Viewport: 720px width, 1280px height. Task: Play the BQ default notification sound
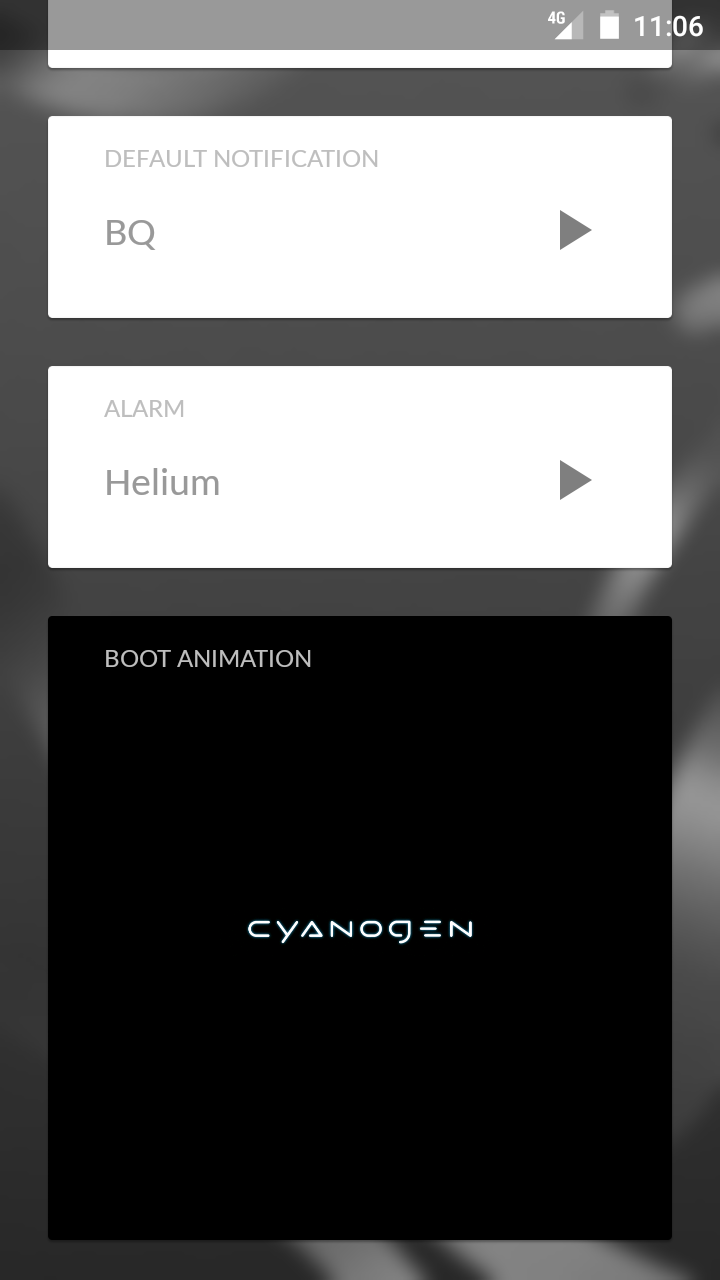[x=575, y=231]
